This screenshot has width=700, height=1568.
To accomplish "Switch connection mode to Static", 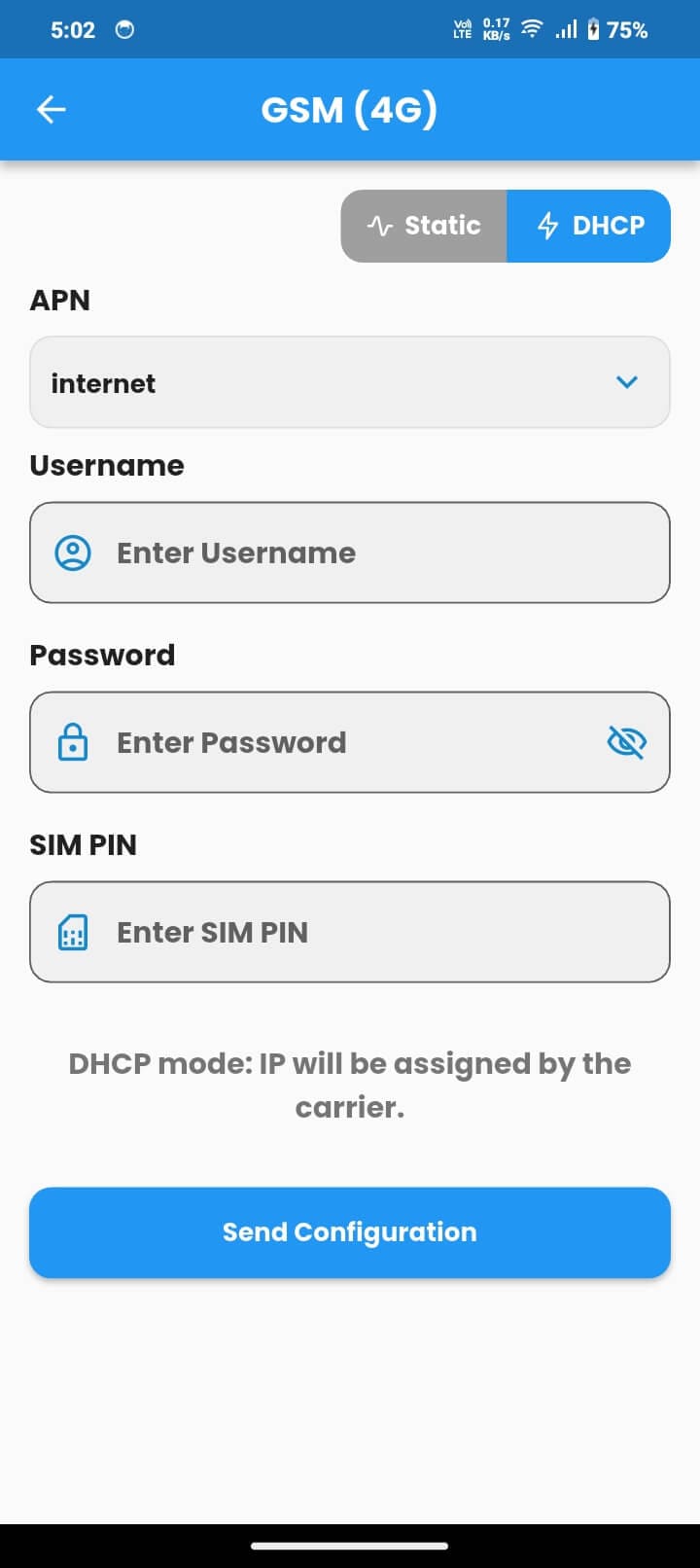I will [x=423, y=225].
